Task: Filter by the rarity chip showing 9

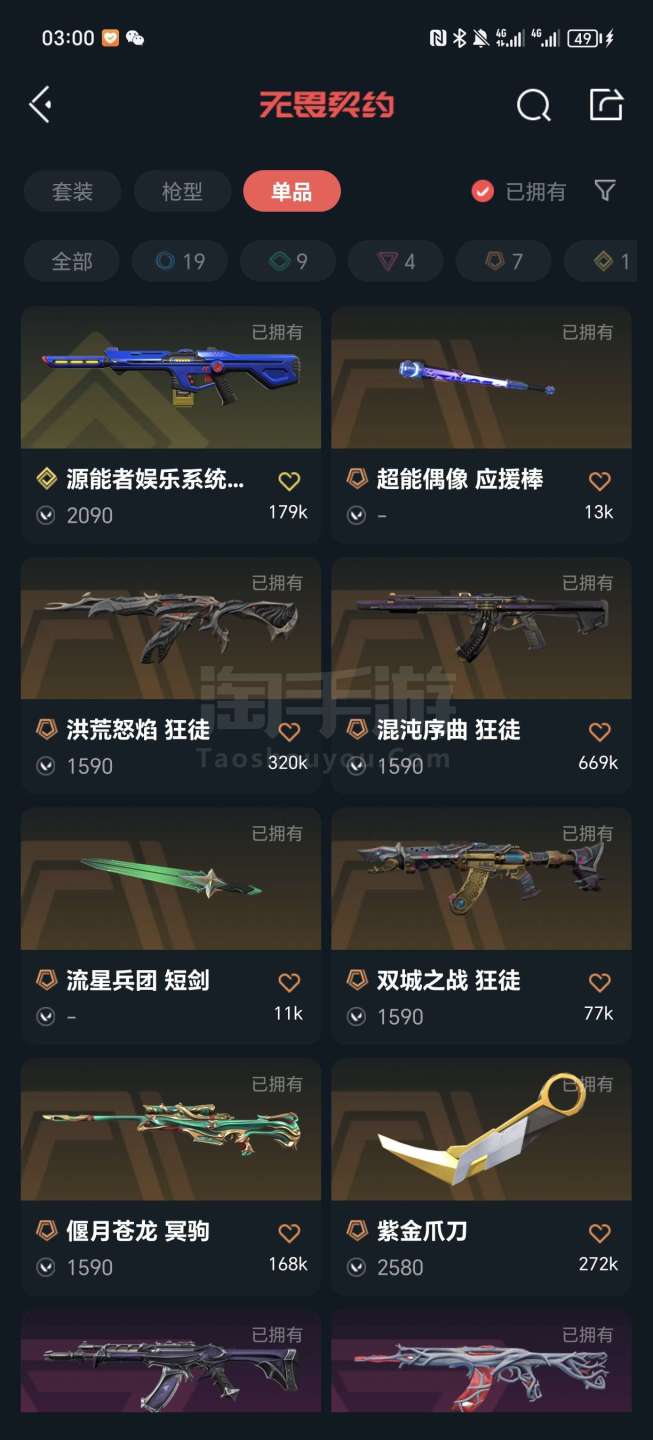Action: 288,261
